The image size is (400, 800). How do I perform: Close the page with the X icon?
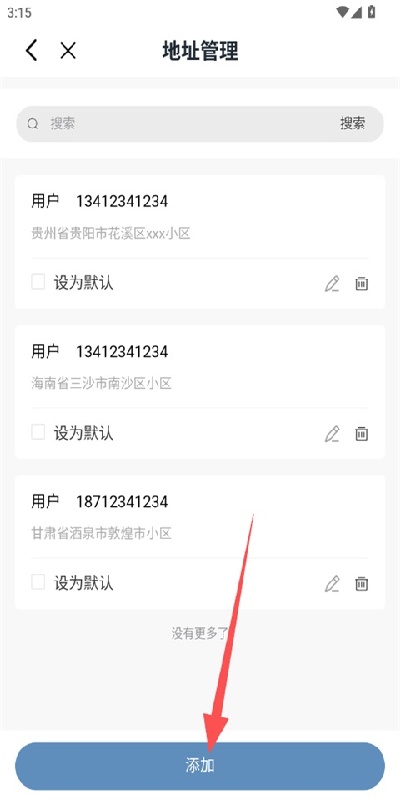[68, 51]
